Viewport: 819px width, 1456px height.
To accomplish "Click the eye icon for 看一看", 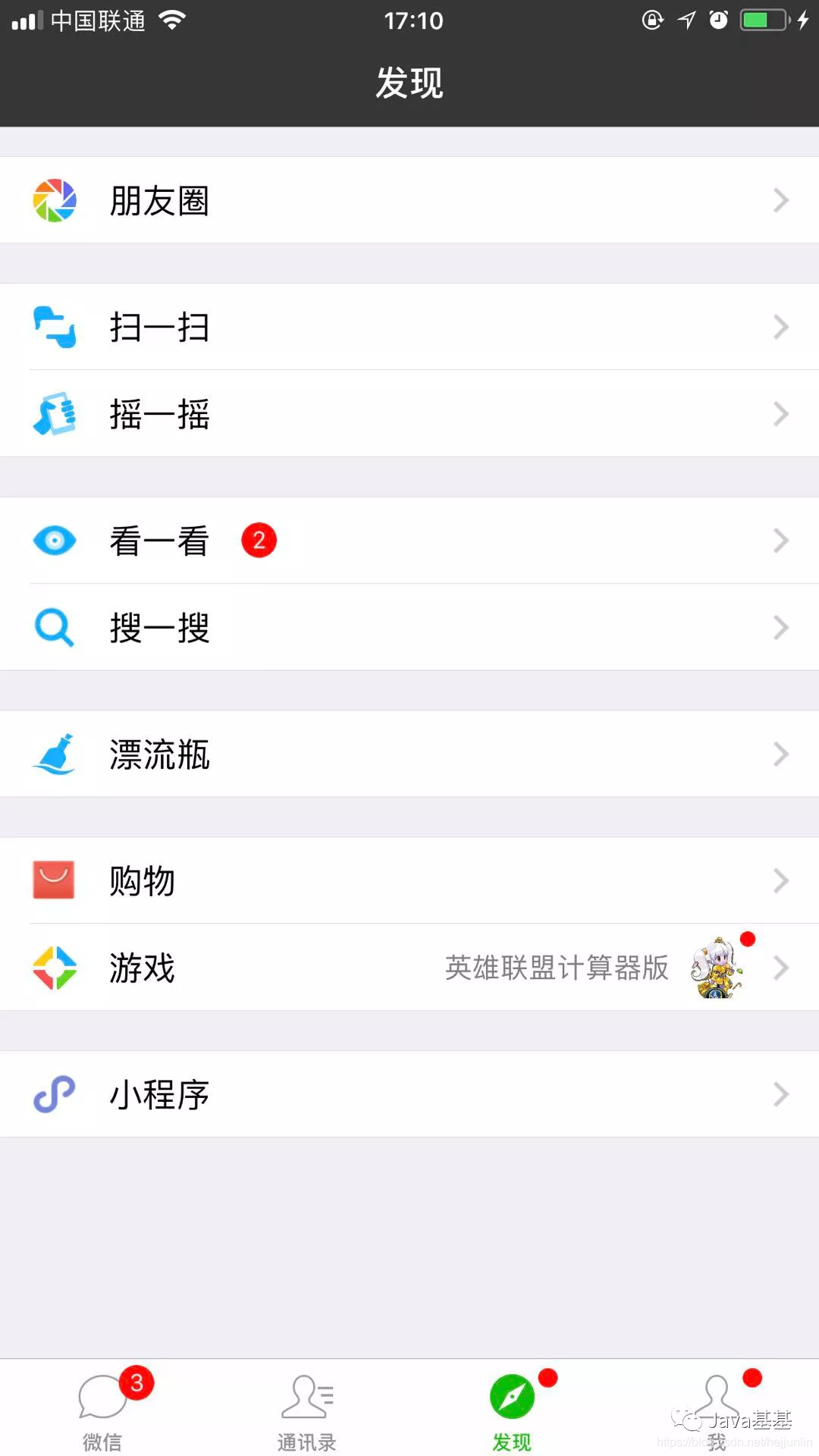I will click(54, 541).
